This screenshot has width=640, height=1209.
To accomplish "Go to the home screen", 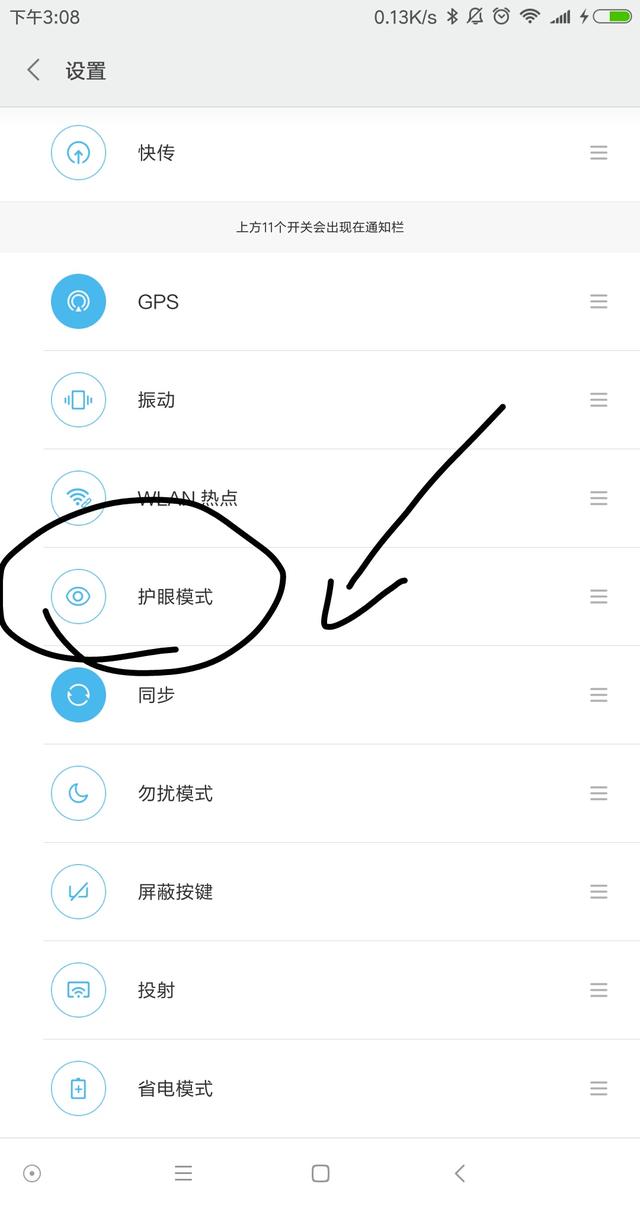I will click(x=320, y=1174).
